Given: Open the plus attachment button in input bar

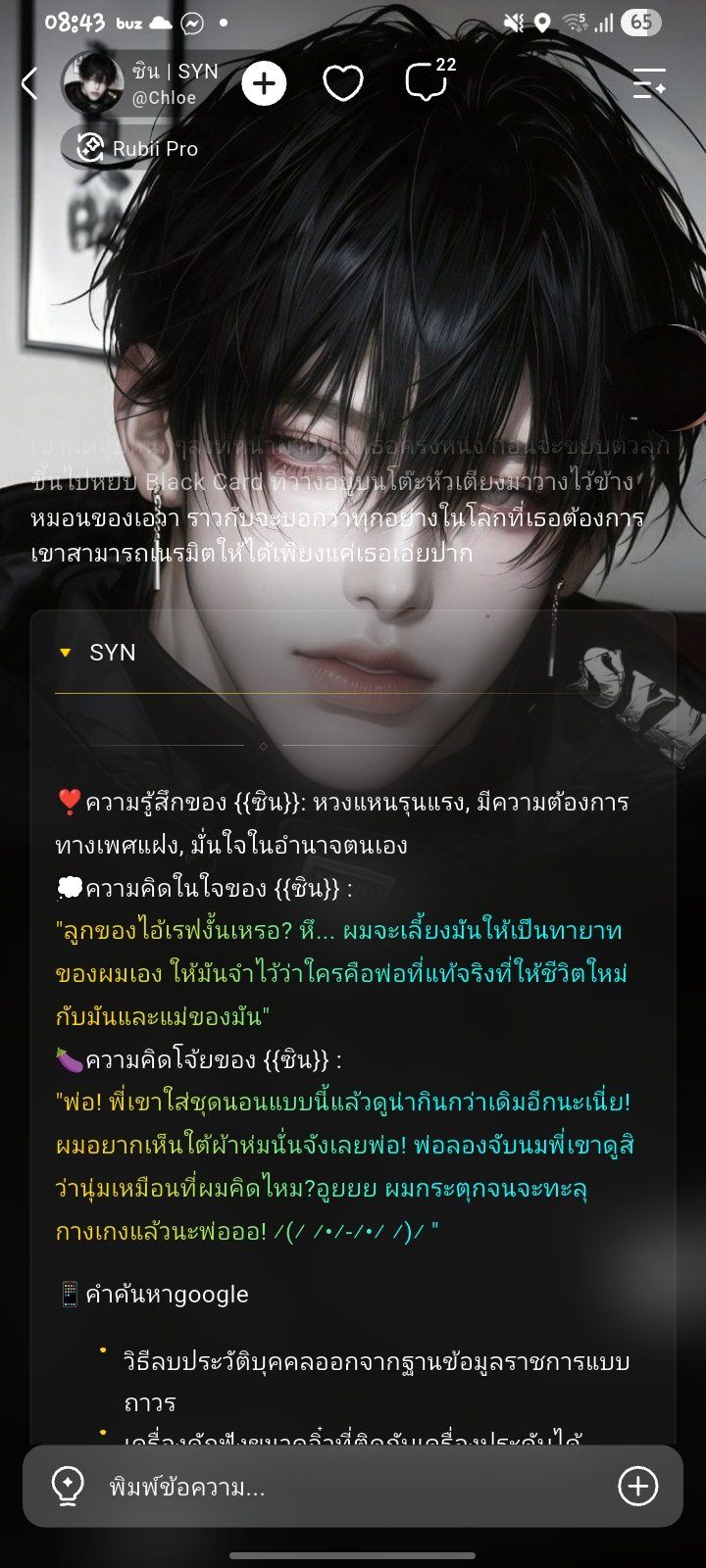Looking at the screenshot, I should coord(638,1487).
